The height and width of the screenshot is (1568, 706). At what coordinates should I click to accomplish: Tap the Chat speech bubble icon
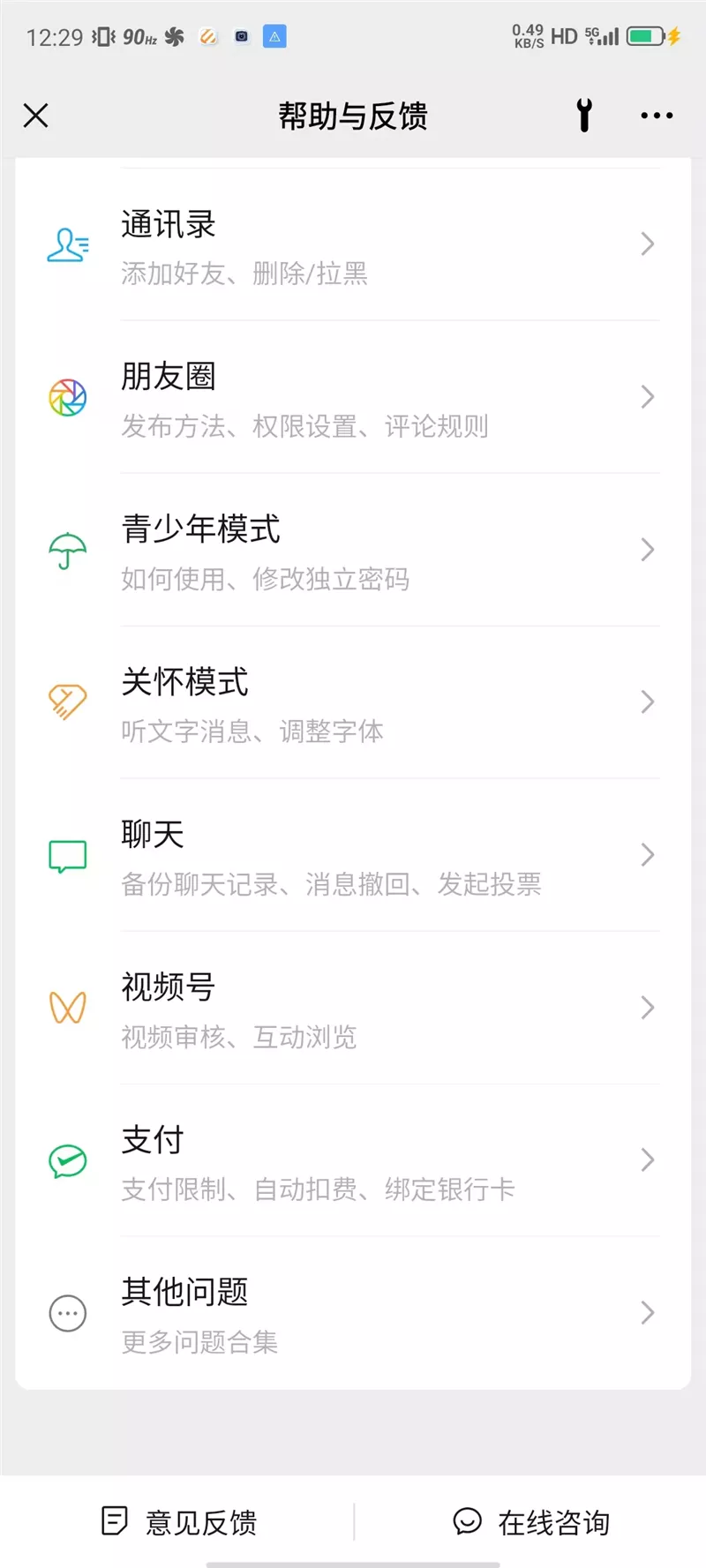click(66, 854)
